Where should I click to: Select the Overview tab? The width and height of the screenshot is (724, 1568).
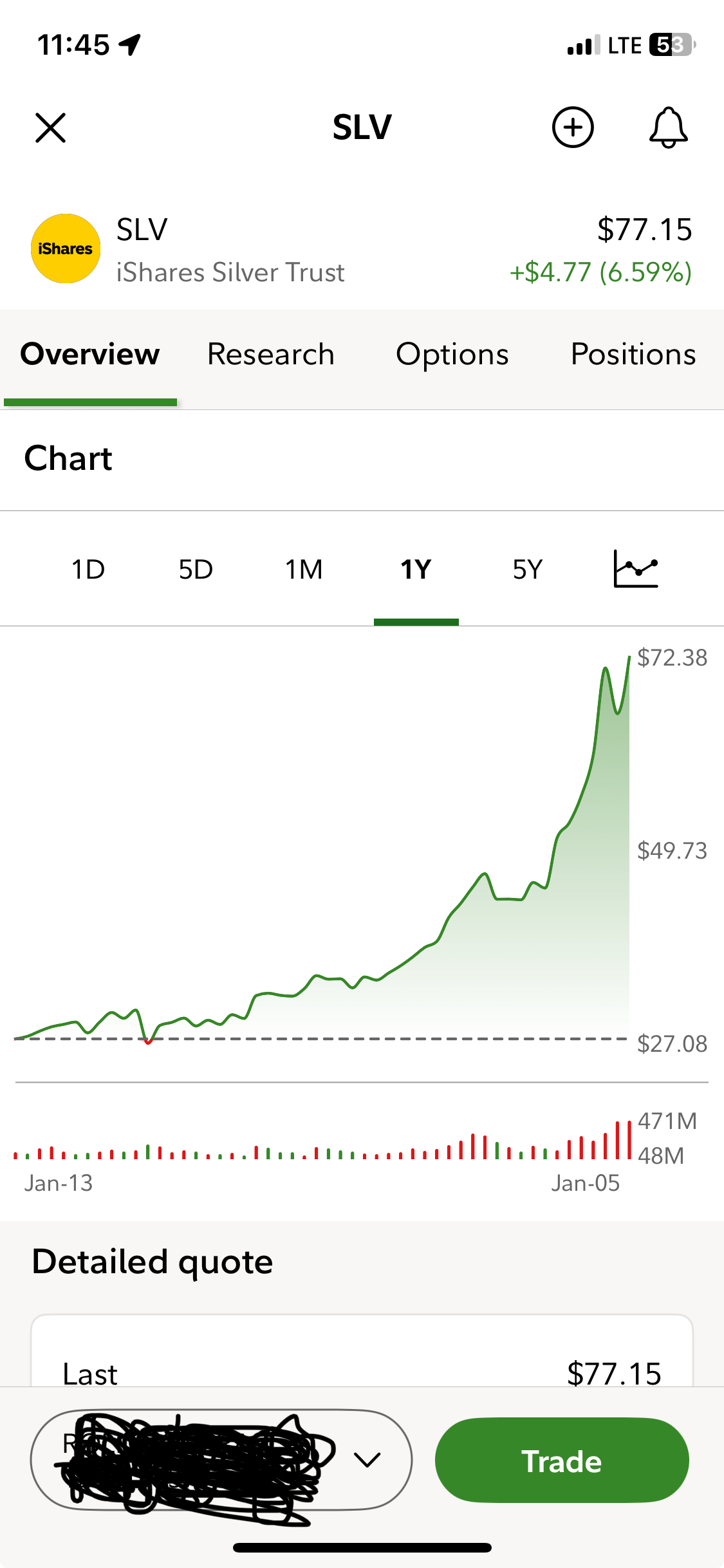tap(90, 355)
